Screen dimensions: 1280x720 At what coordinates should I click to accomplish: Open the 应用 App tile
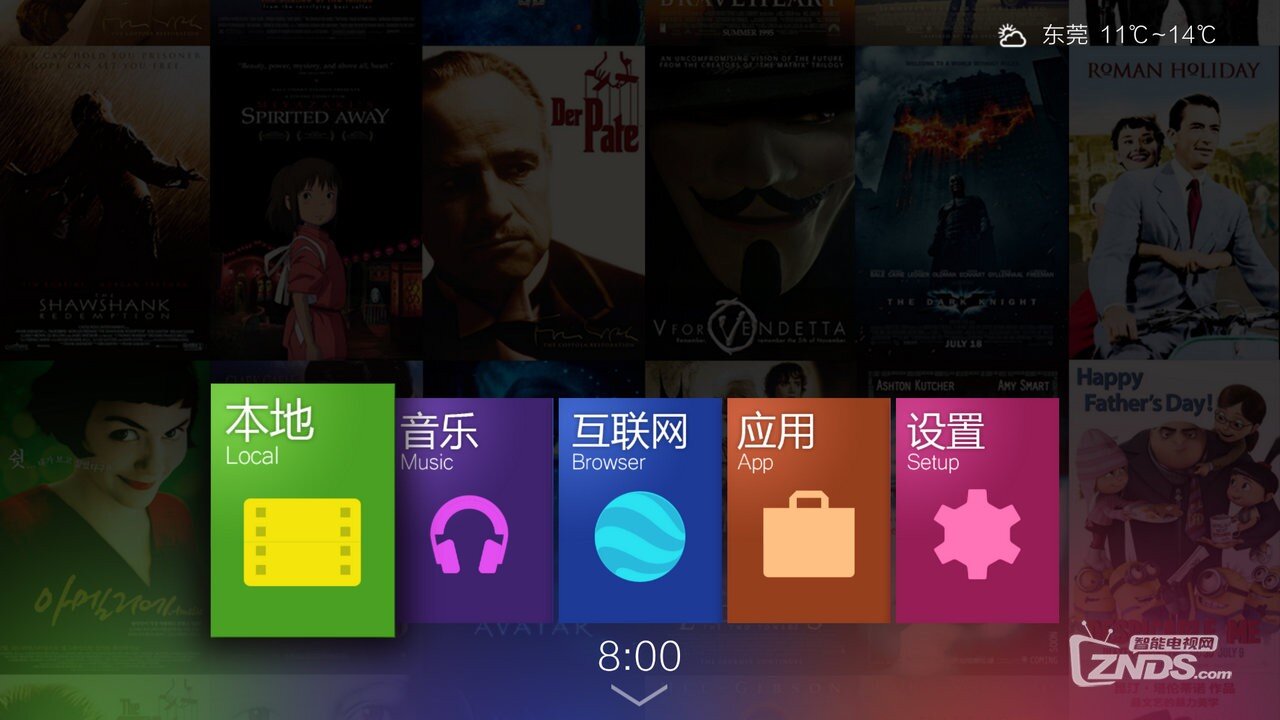point(808,510)
